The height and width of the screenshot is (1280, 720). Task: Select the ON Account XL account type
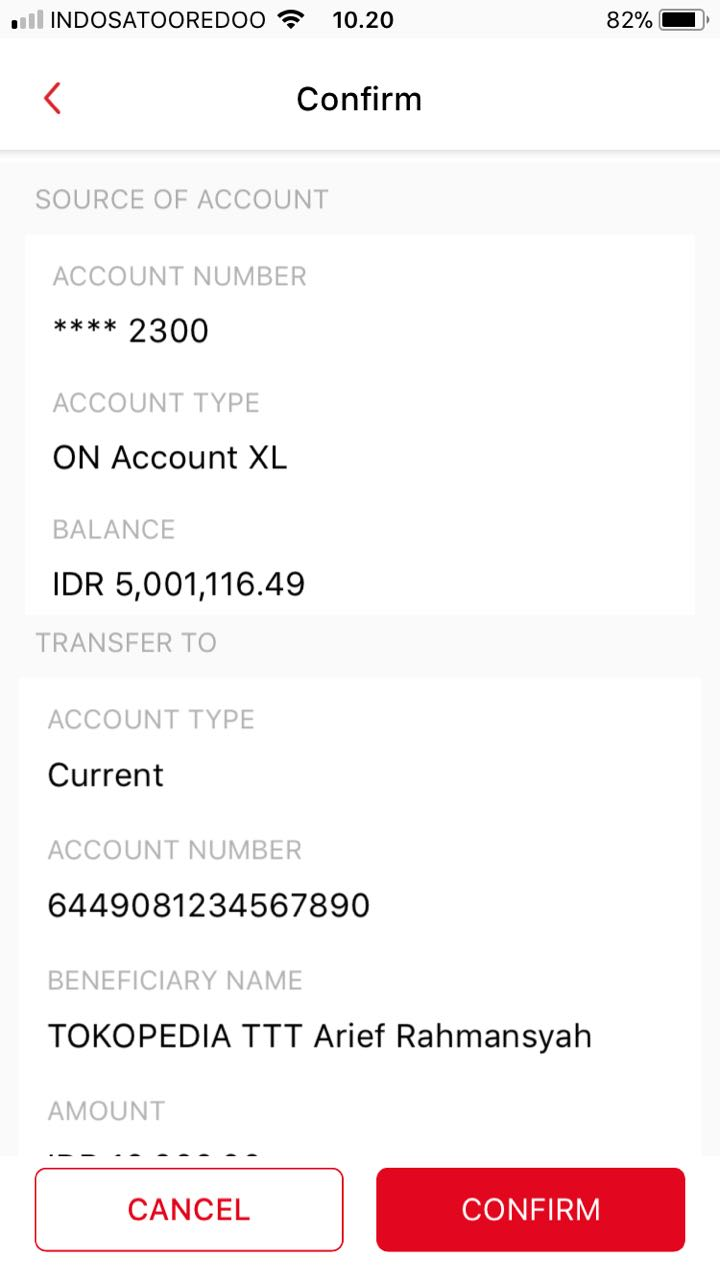coord(169,457)
